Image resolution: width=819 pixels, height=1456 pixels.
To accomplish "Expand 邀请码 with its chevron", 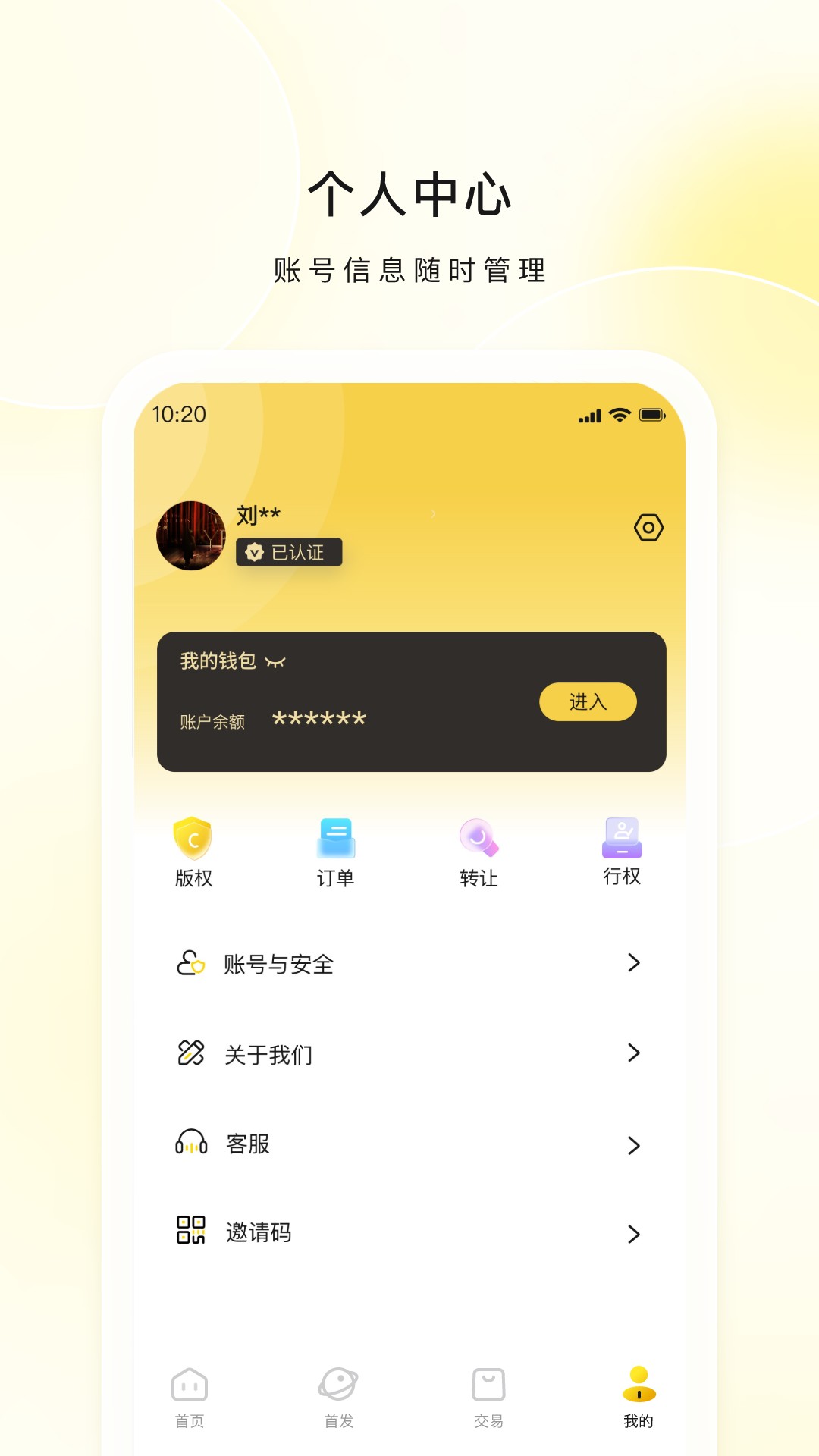I will coord(635,1234).
